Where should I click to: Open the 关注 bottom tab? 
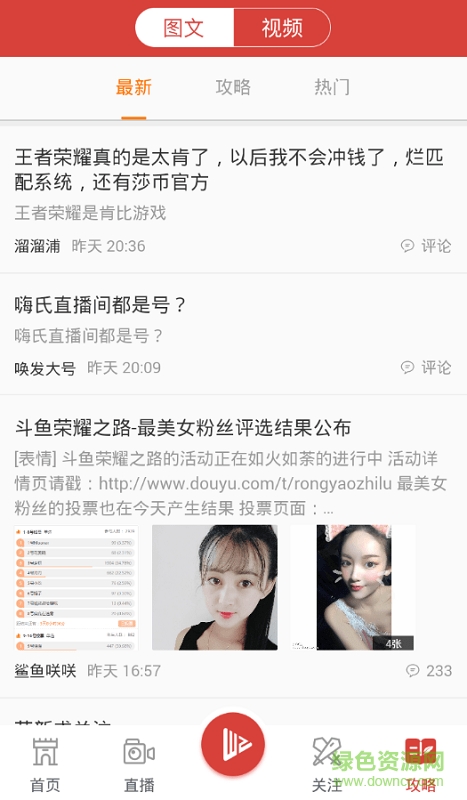327,764
